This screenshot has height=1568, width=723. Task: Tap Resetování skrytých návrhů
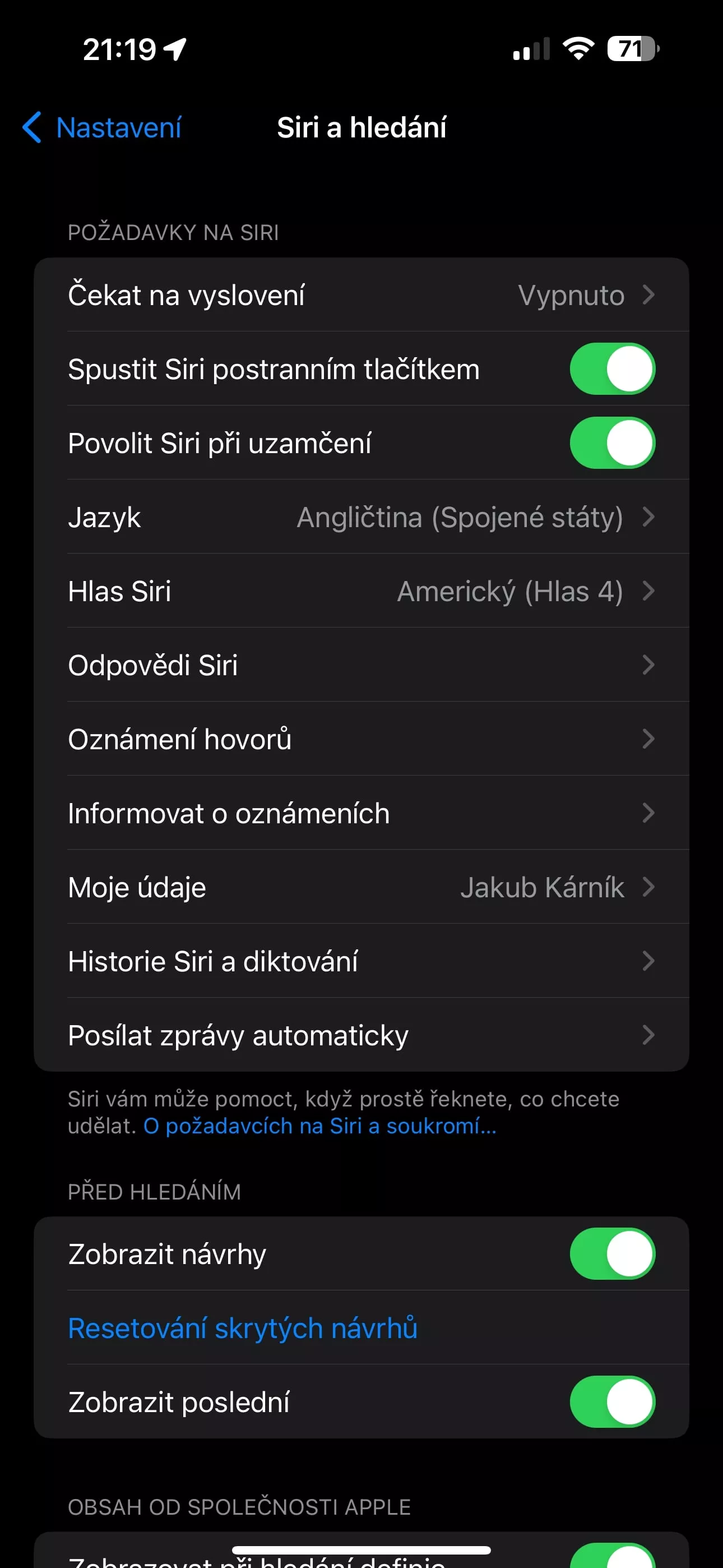[243, 1328]
